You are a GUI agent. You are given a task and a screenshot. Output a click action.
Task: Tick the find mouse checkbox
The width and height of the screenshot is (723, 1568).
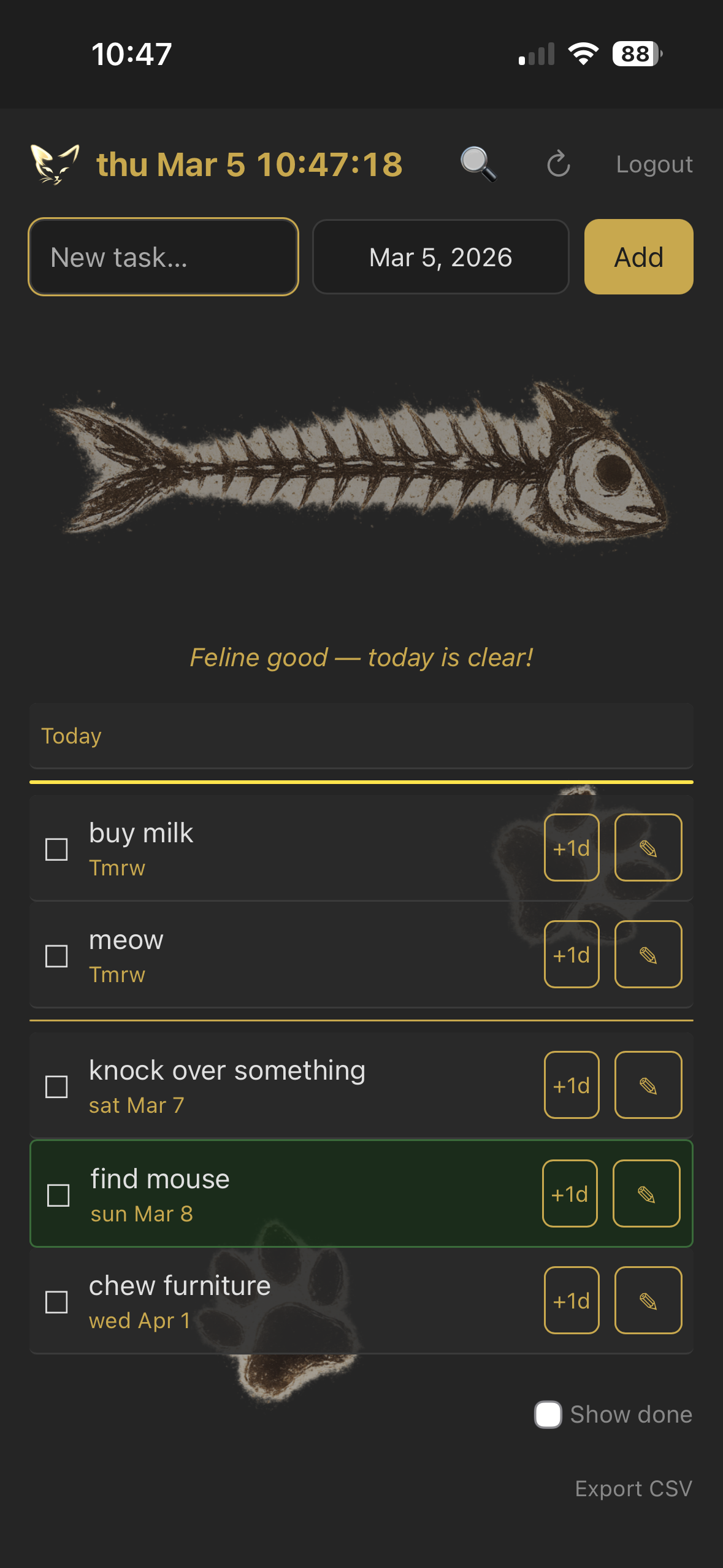point(59,1195)
